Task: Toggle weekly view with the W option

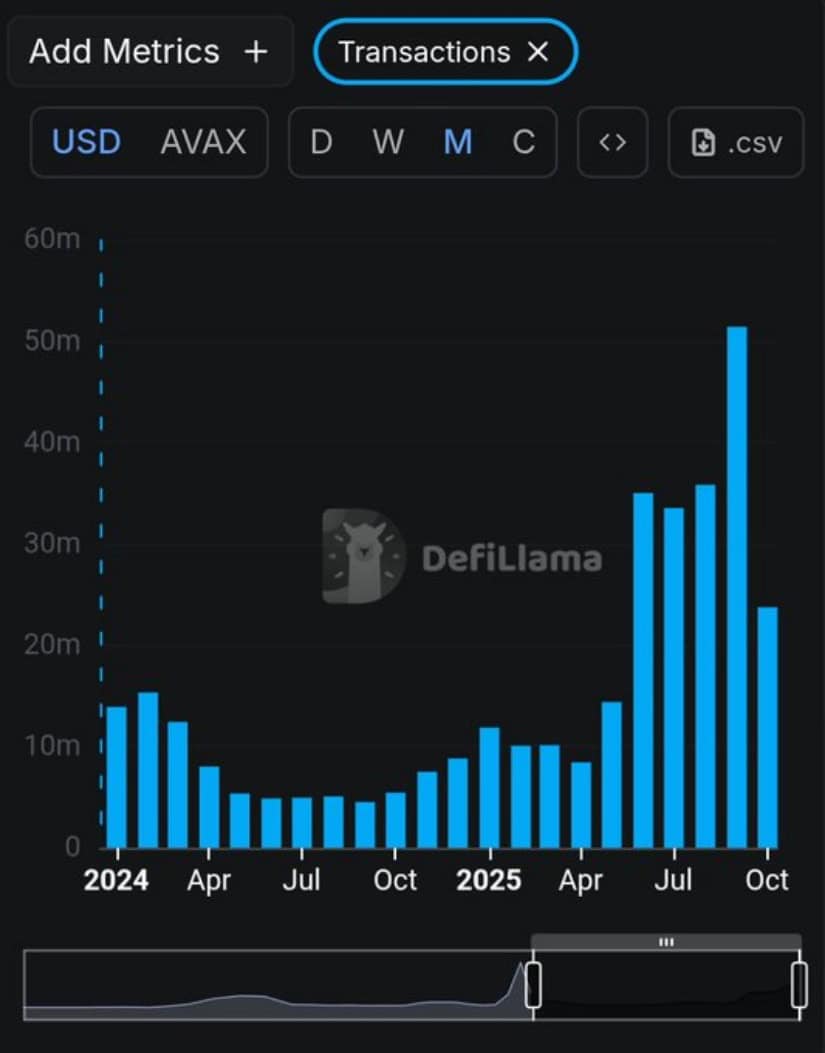Action: 386,143
